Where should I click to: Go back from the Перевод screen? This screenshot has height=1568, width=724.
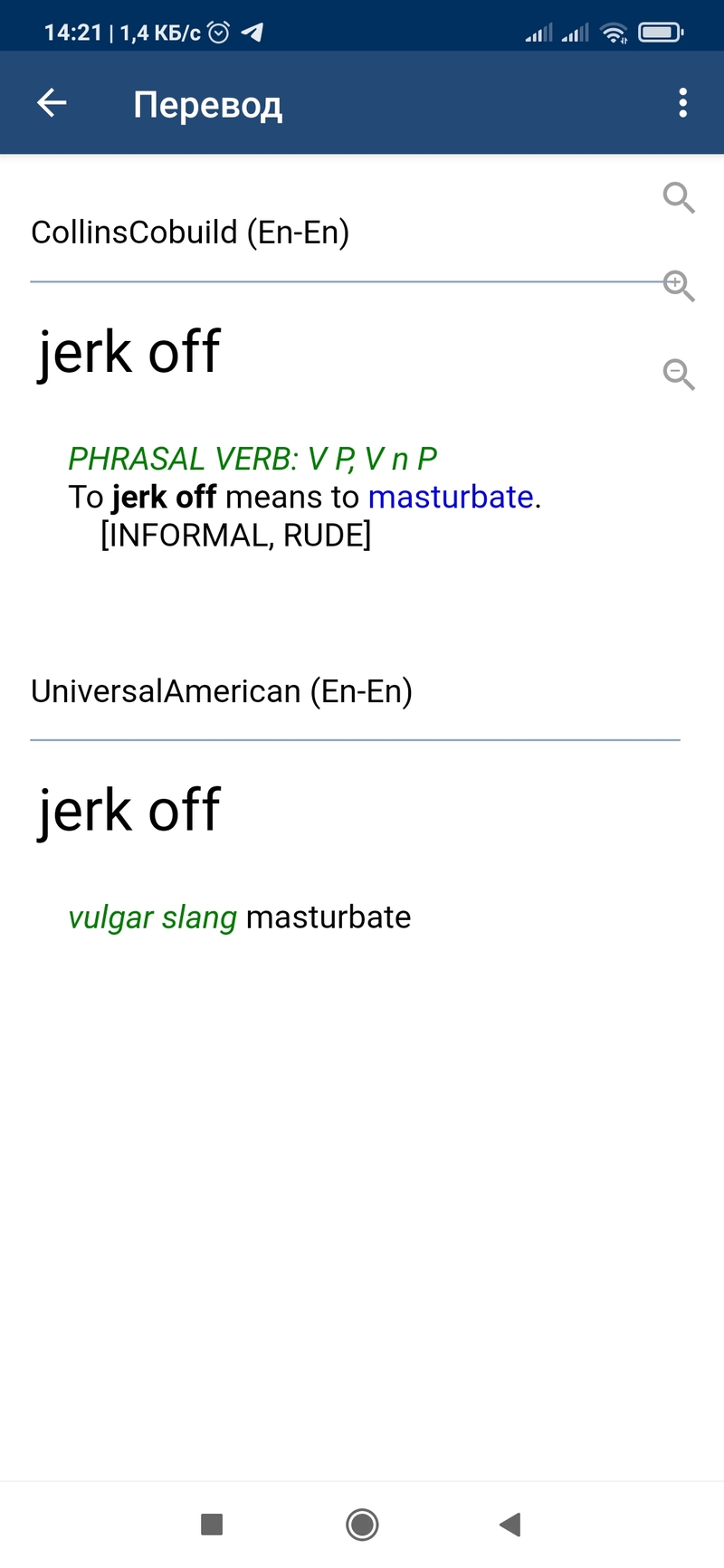[52, 103]
